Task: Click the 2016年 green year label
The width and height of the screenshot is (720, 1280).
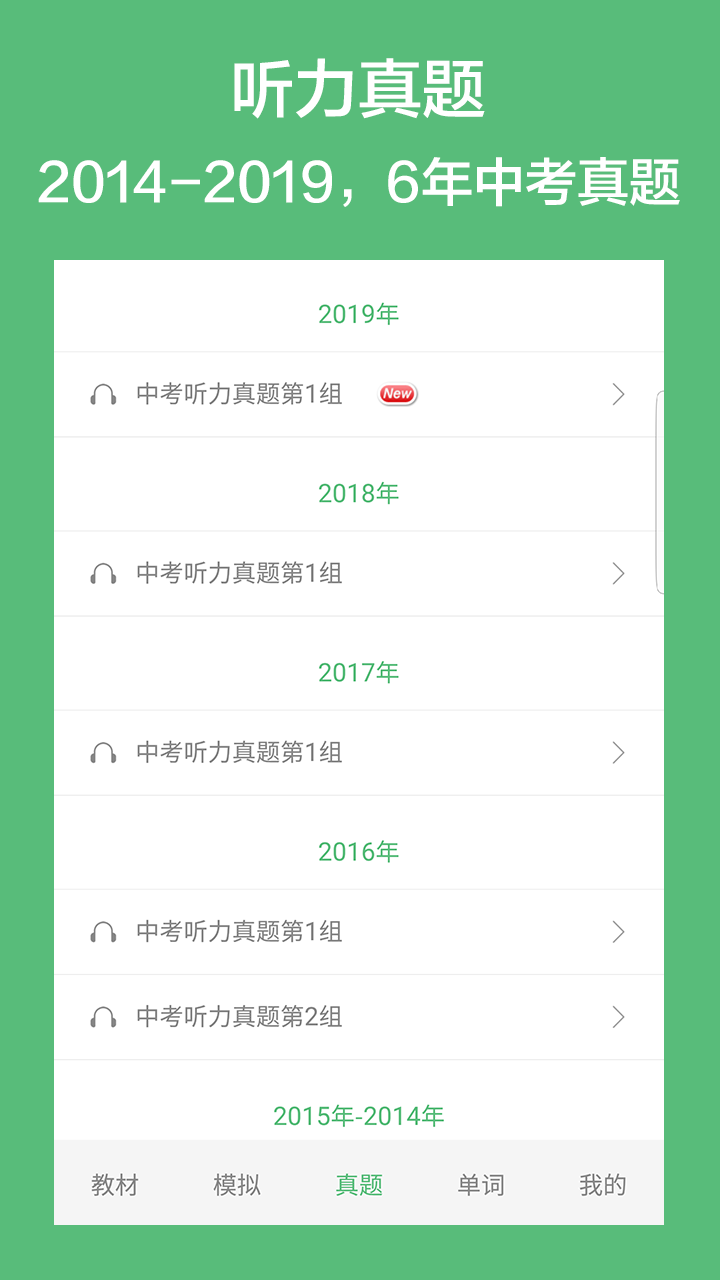Action: 359,851
